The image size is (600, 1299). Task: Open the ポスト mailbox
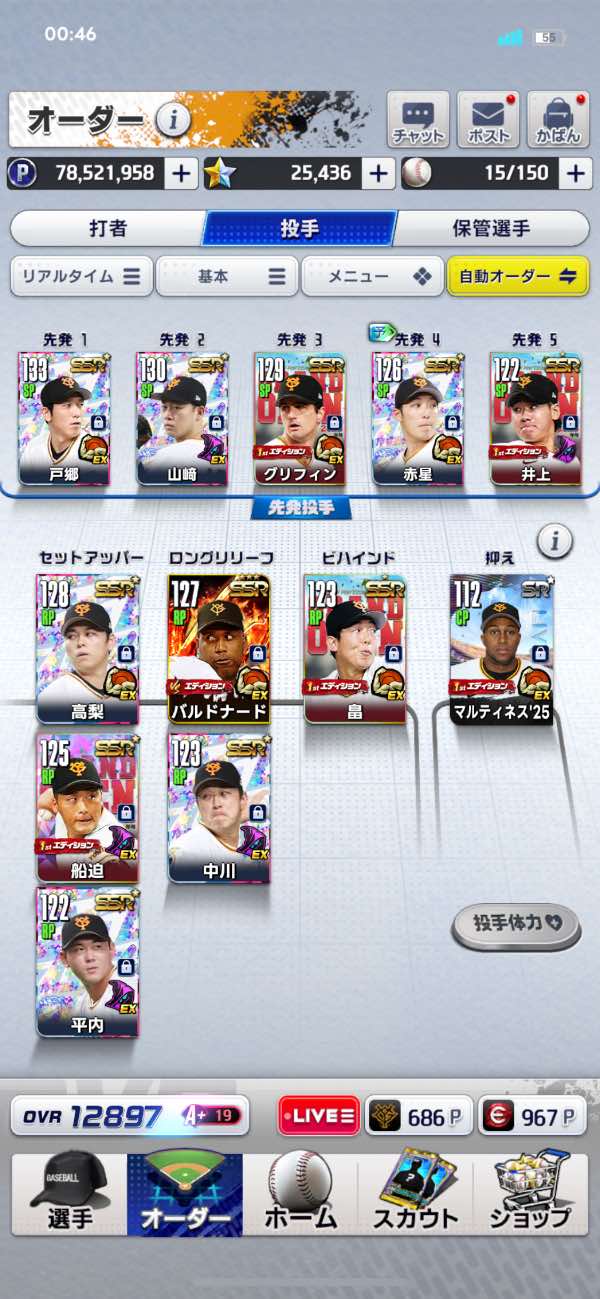(488, 120)
